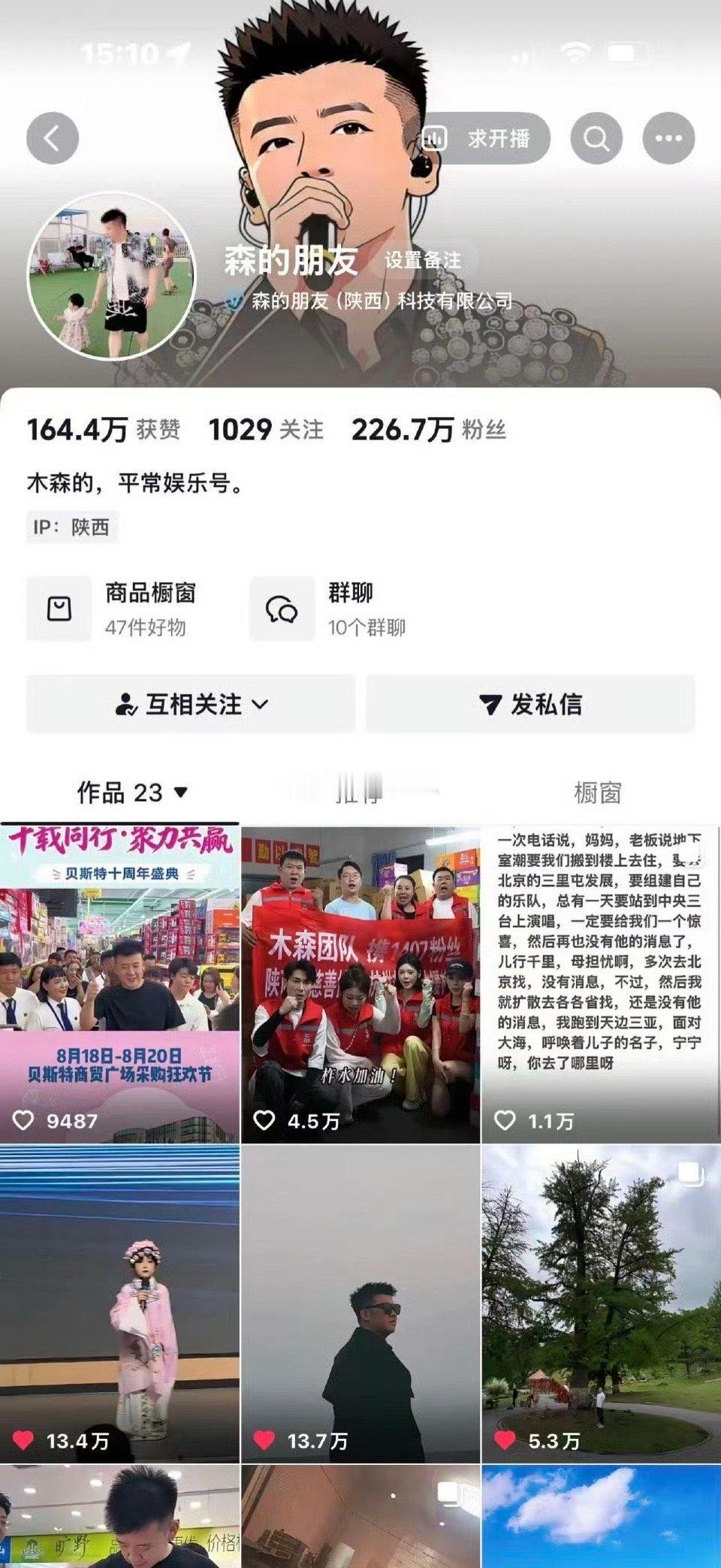Screen dimensions: 721x1568
Task: Tap 发私信 to send a message
Action: [530, 704]
